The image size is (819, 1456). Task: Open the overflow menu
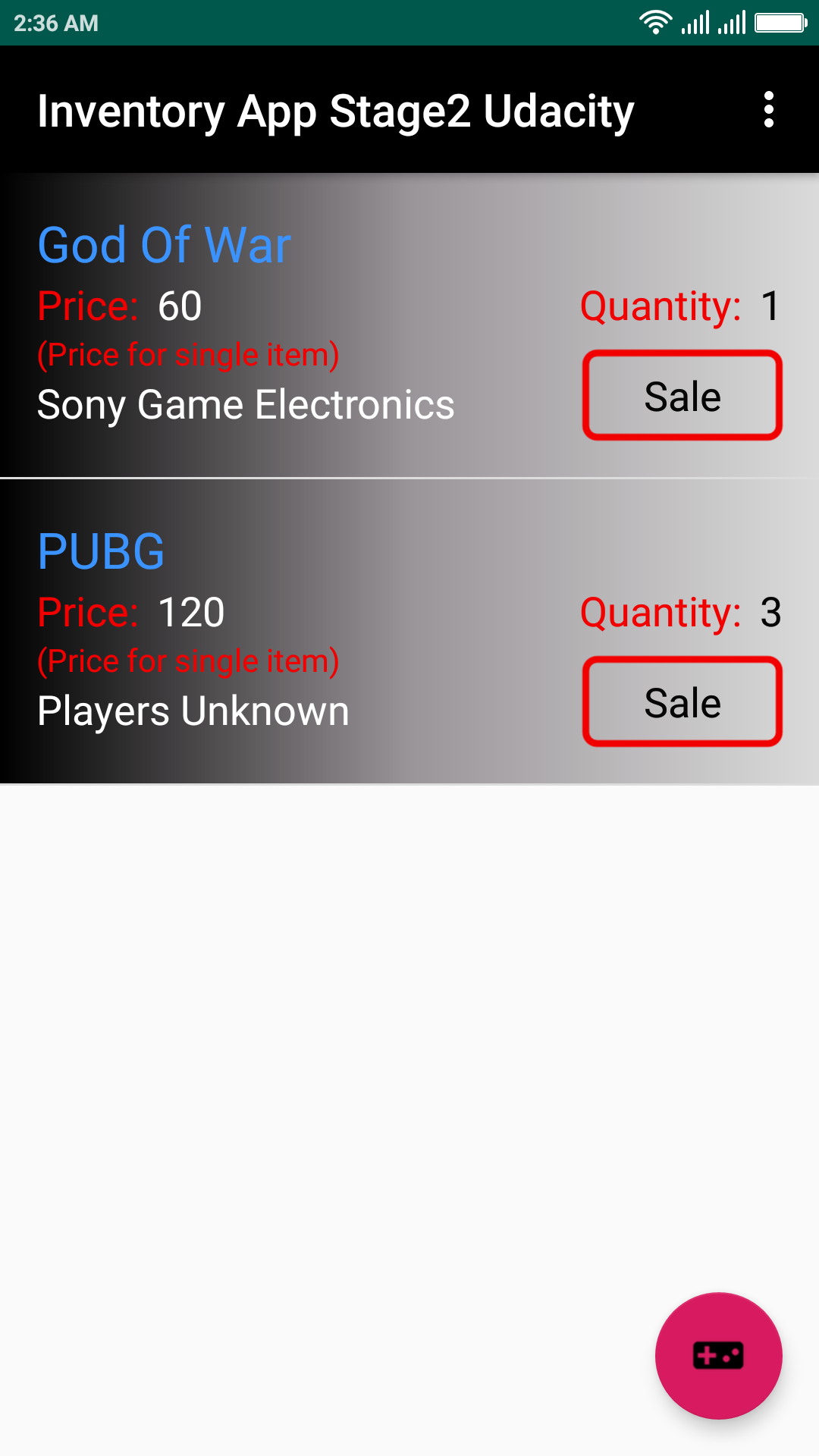point(768,110)
